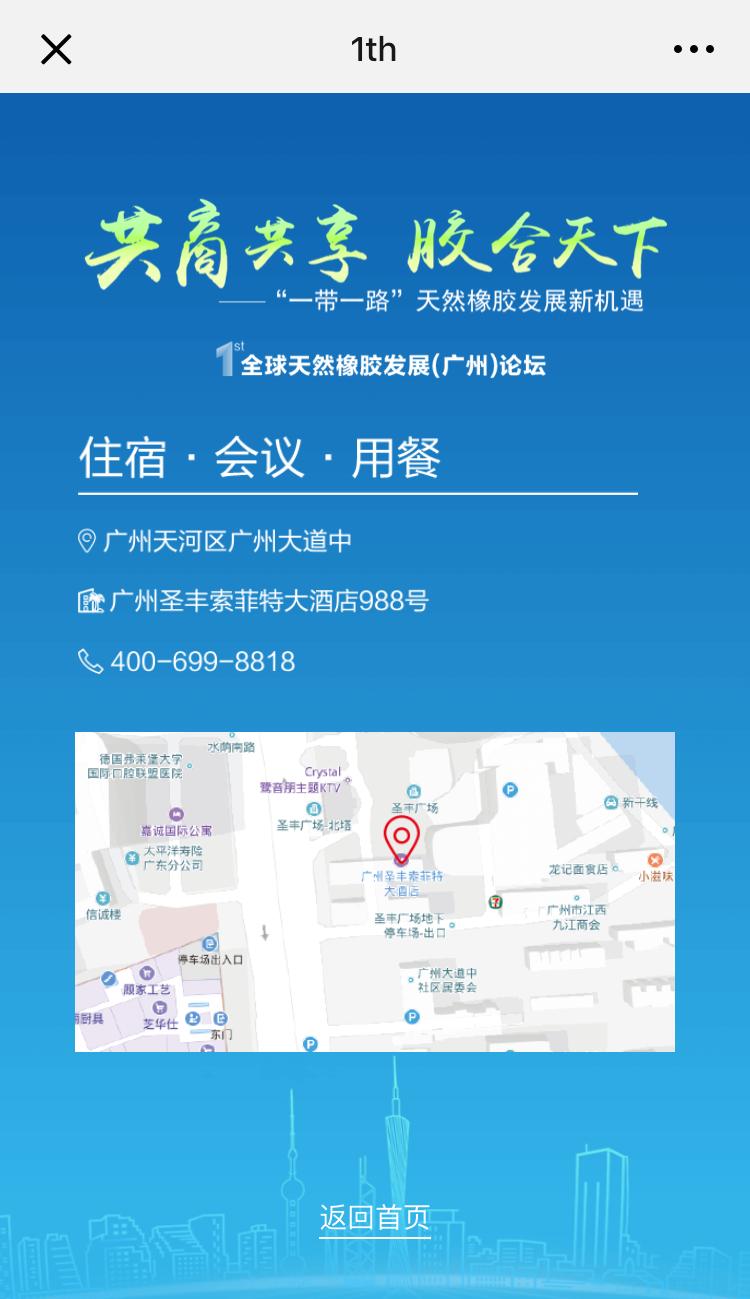Close the 1th webview page
This screenshot has width=750, height=1299.
(x=56, y=49)
